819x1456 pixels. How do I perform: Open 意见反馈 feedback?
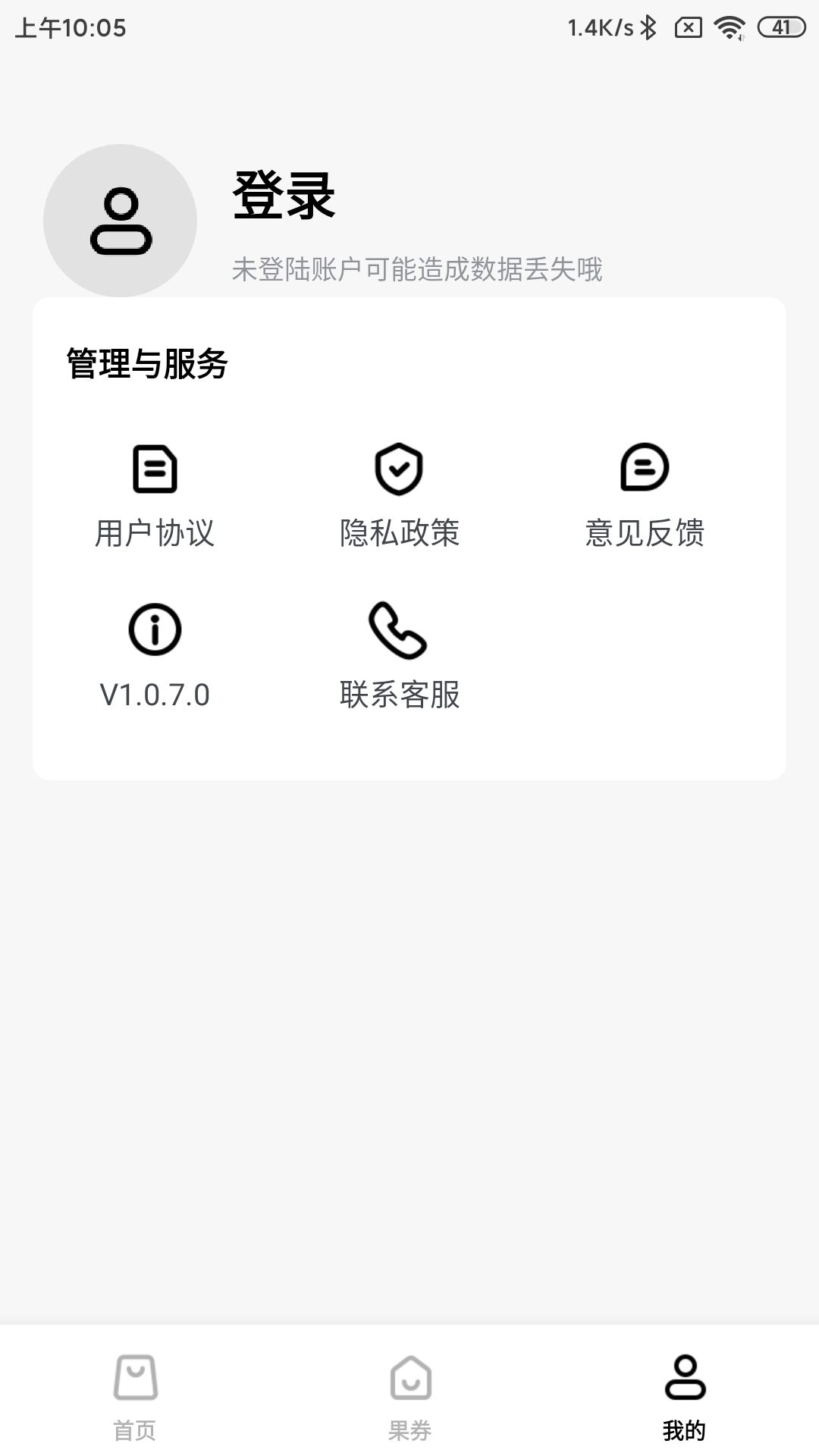(645, 496)
